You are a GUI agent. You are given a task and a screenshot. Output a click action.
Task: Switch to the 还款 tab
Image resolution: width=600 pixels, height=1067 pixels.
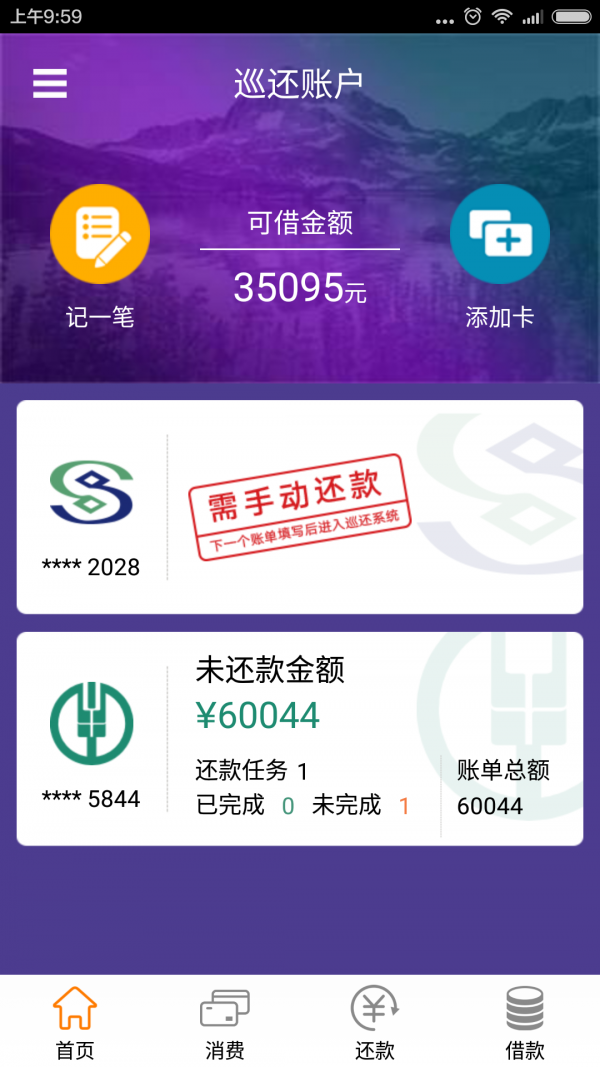(375, 1022)
